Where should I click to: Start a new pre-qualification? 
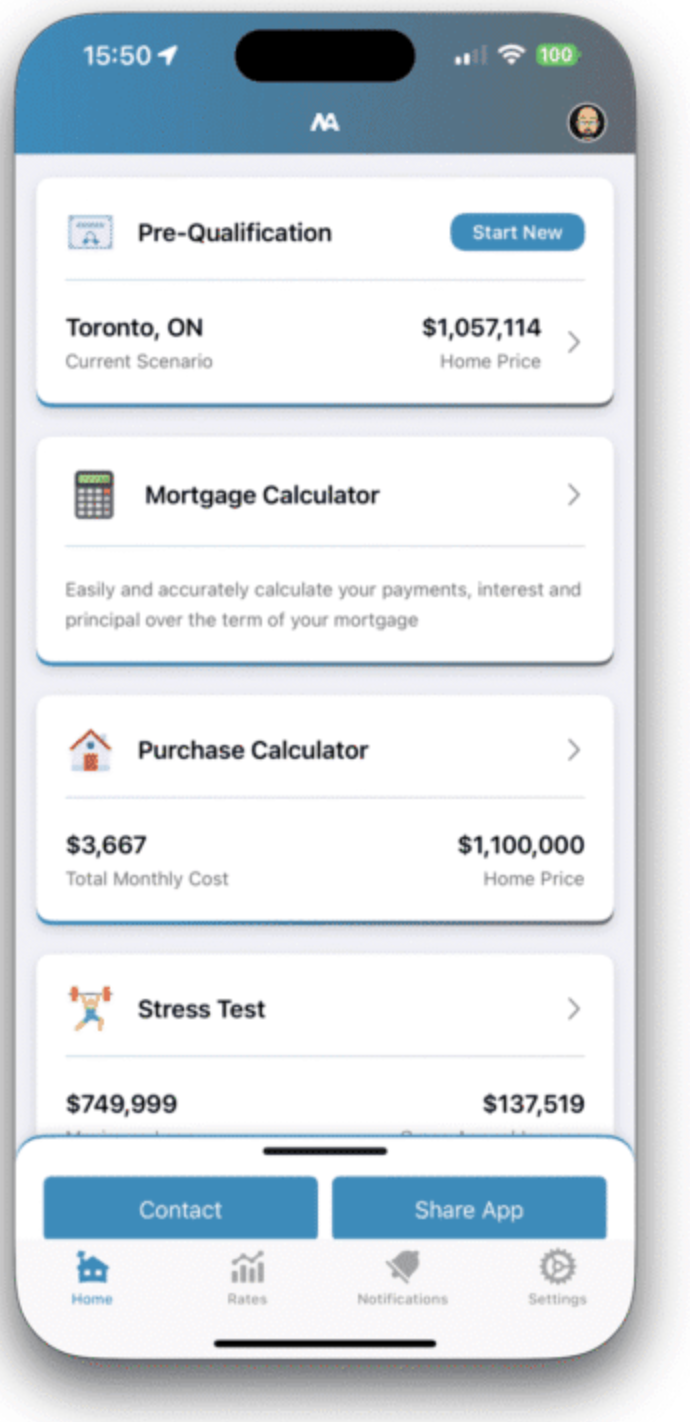[517, 232]
